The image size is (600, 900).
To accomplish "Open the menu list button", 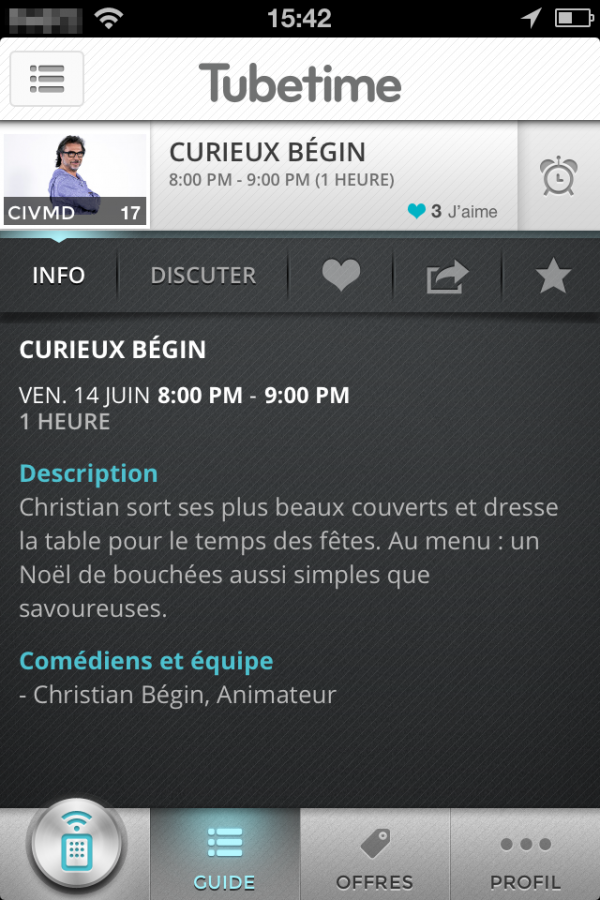I will [47, 78].
